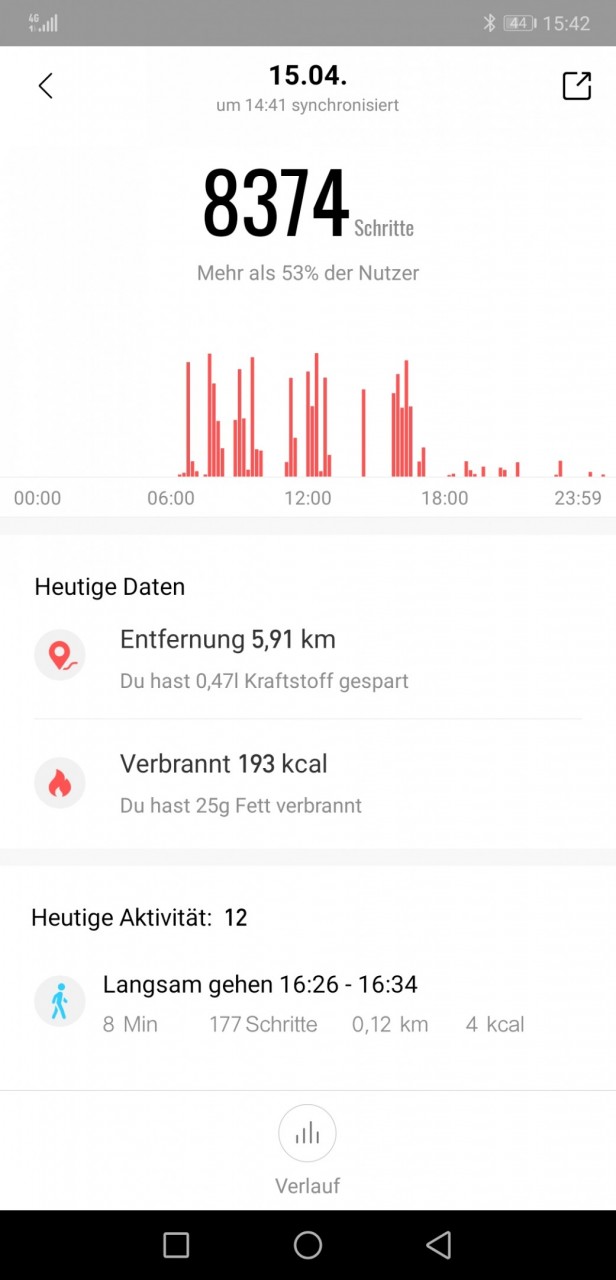616x1280 pixels.
Task: Open the Langsam gehen 16:26 activity
Action: click(308, 1003)
